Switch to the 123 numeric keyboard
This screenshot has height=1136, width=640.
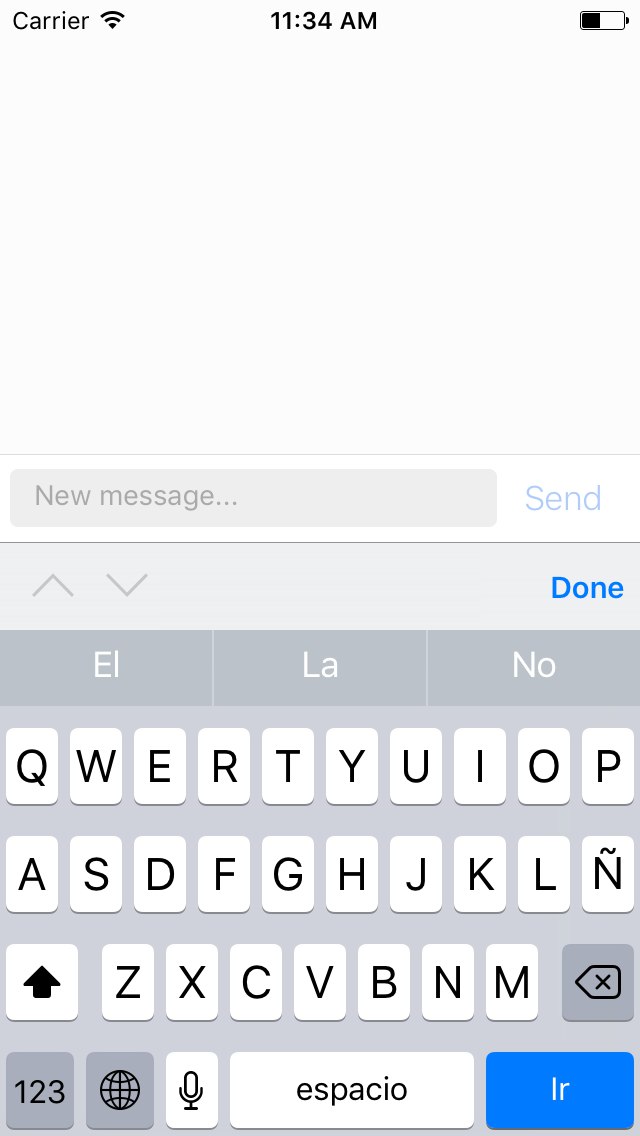40,1090
